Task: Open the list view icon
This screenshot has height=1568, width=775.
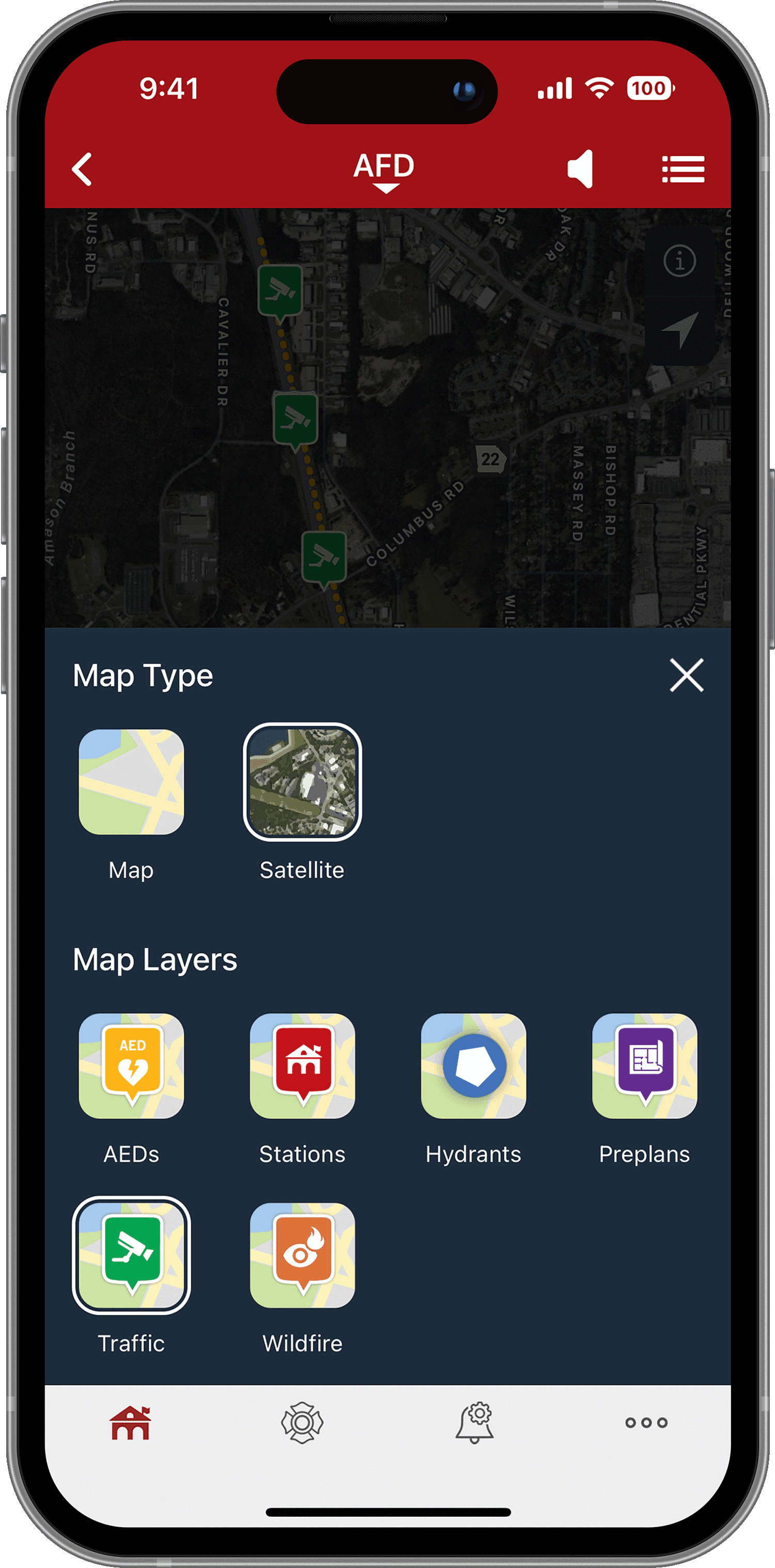Action: pyautogui.click(x=683, y=168)
